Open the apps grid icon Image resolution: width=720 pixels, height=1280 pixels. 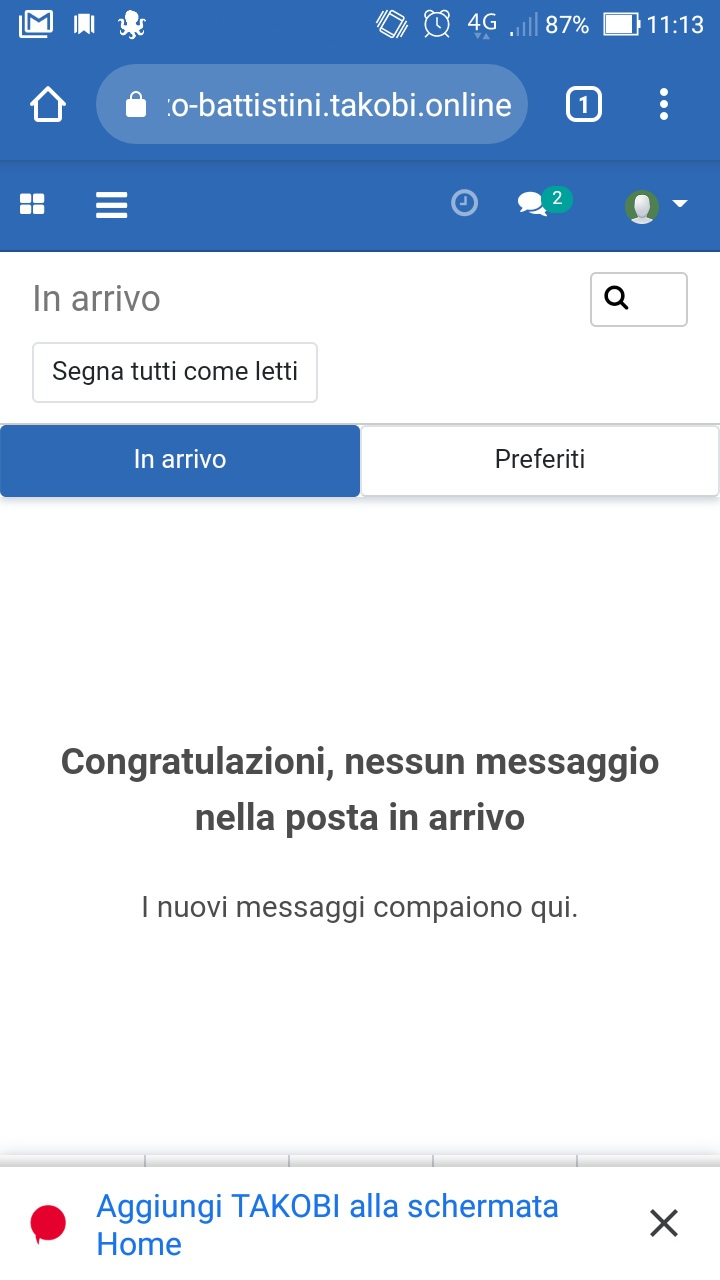pos(33,204)
